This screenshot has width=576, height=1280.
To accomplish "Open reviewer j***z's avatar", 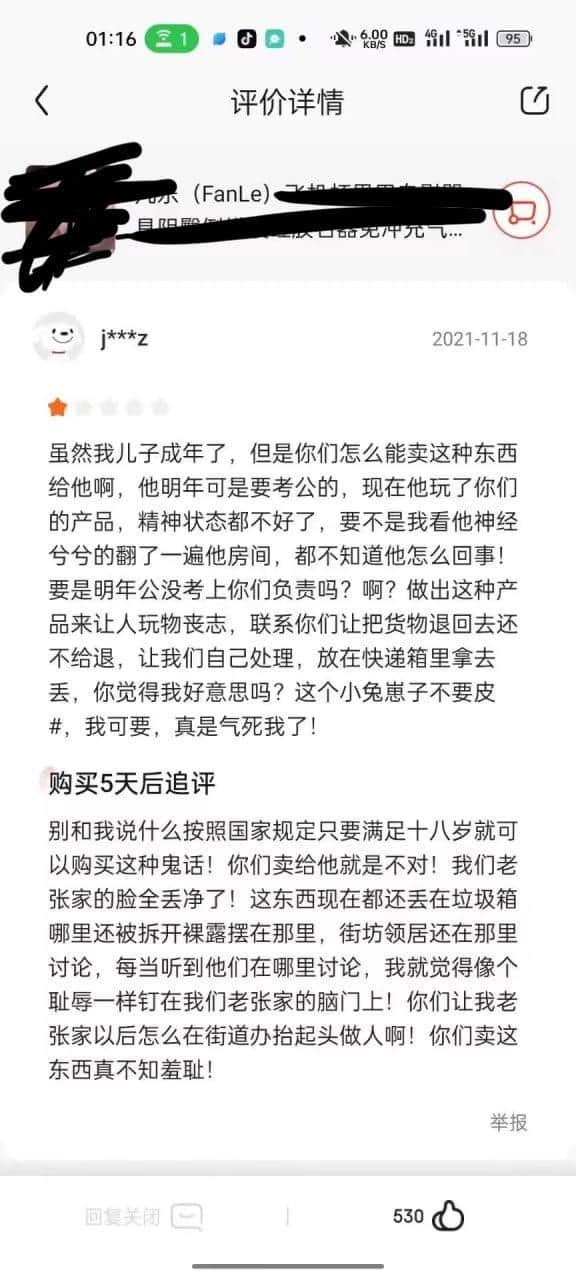I will [x=58, y=336].
